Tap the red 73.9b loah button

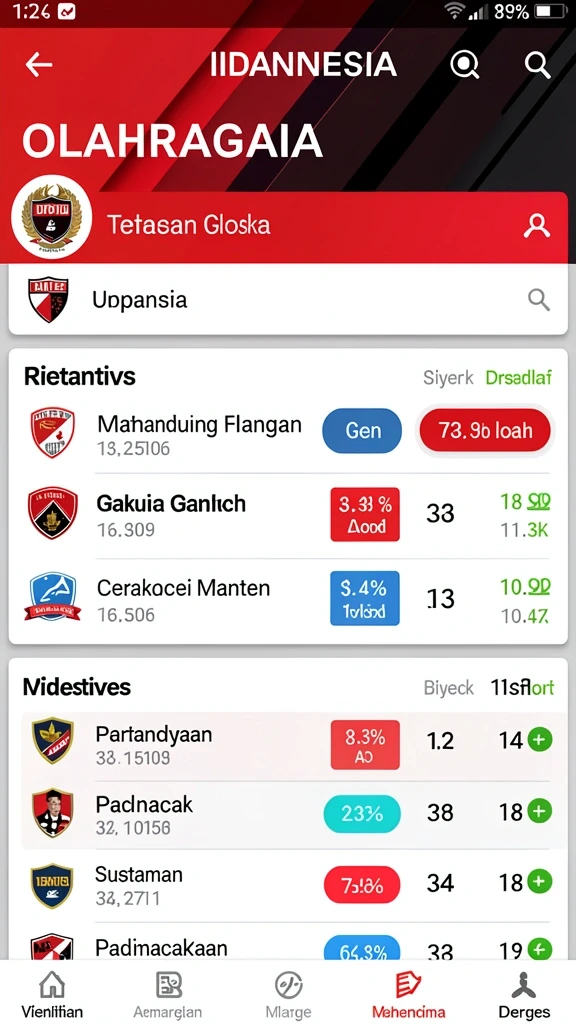click(485, 430)
